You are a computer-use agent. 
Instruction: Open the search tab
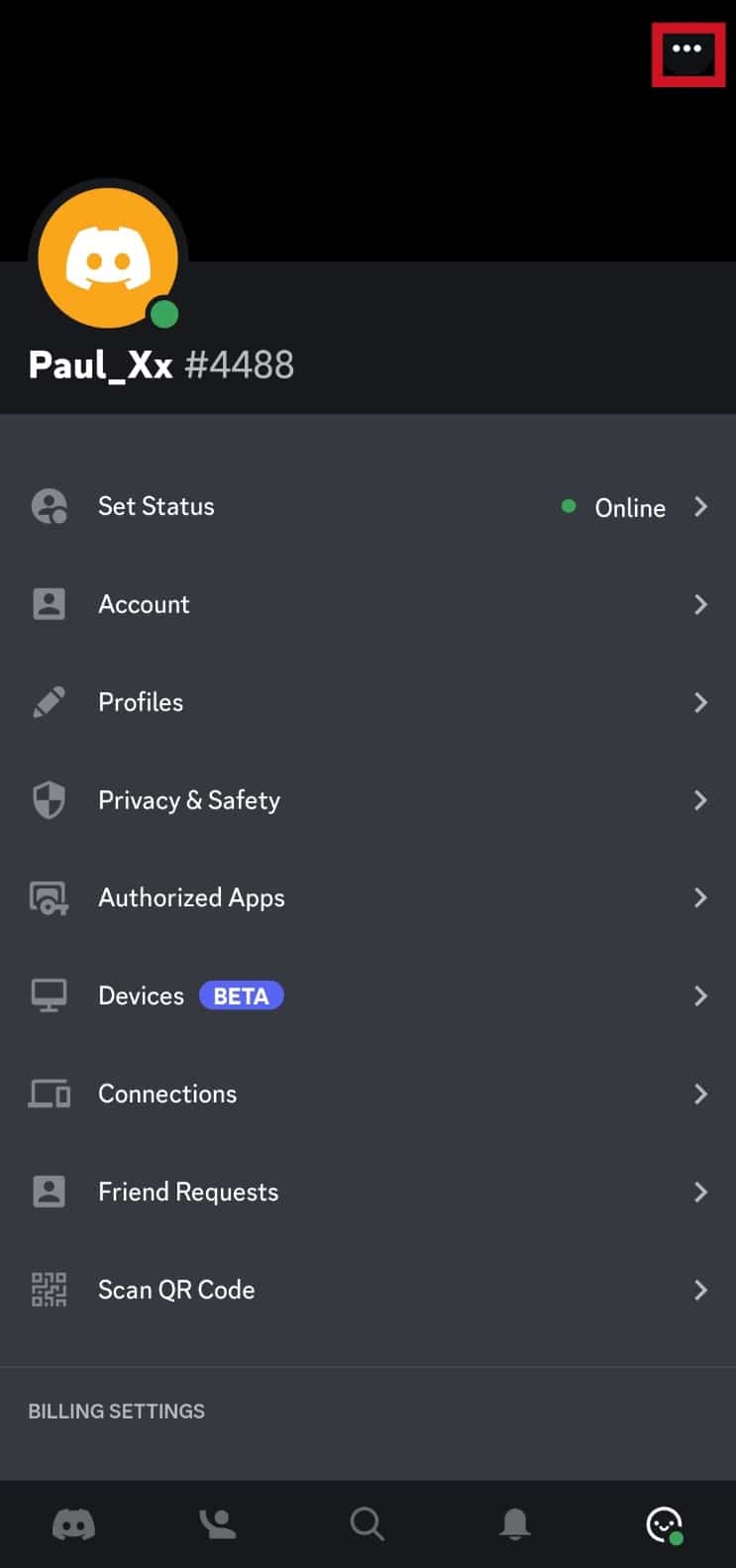click(367, 1524)
